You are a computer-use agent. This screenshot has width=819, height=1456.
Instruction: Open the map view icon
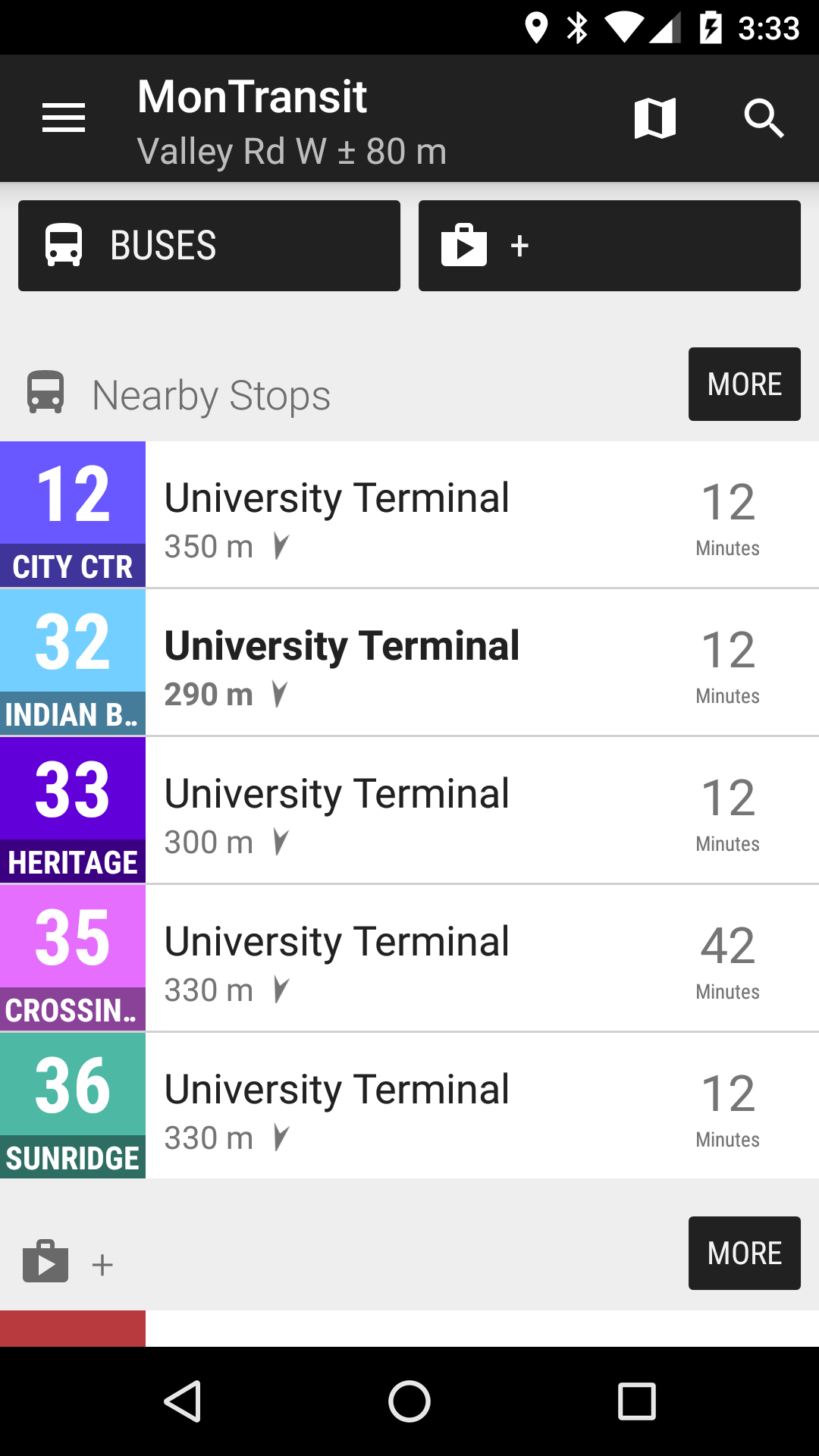[655, 118]
